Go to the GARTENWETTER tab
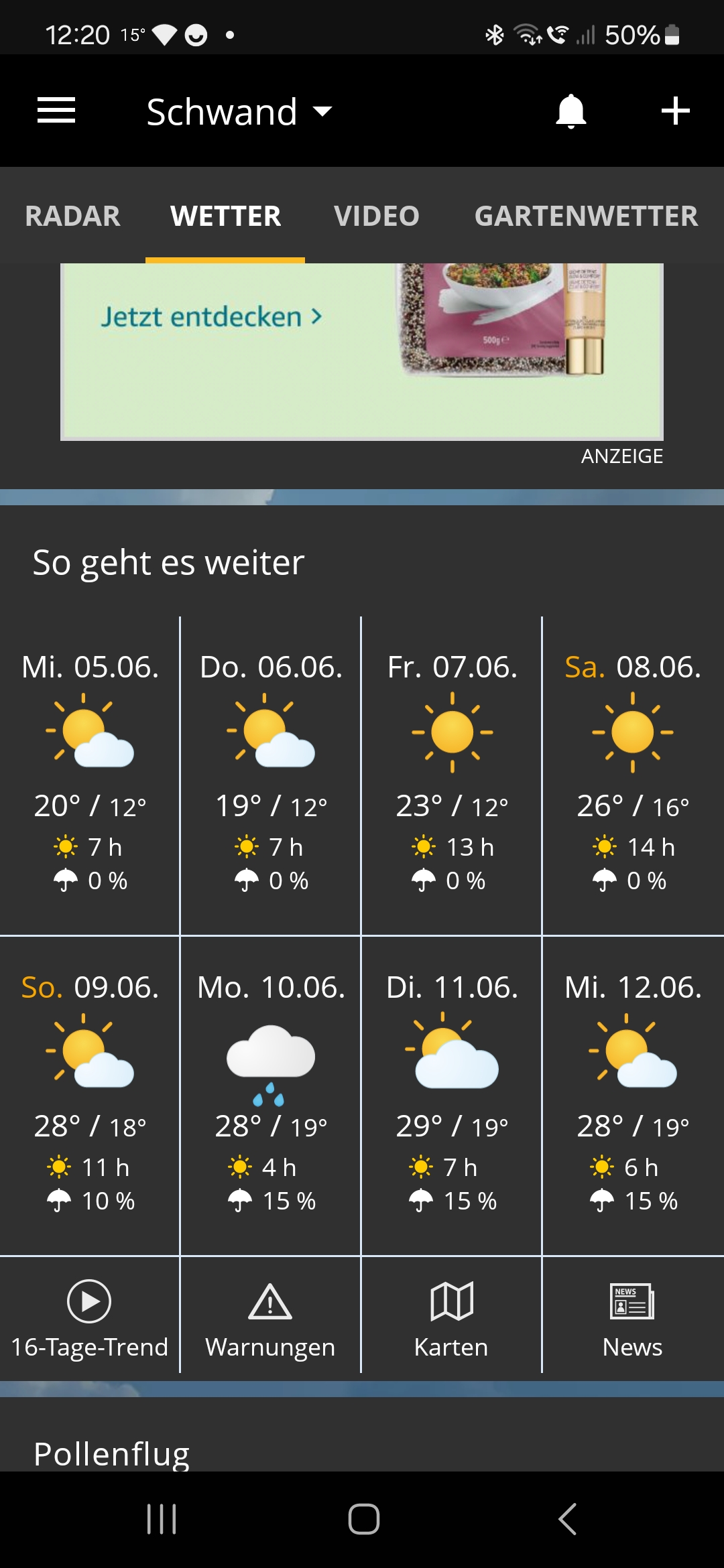The height and width of the screenshot is (1568, 724). tap(586, 216)
